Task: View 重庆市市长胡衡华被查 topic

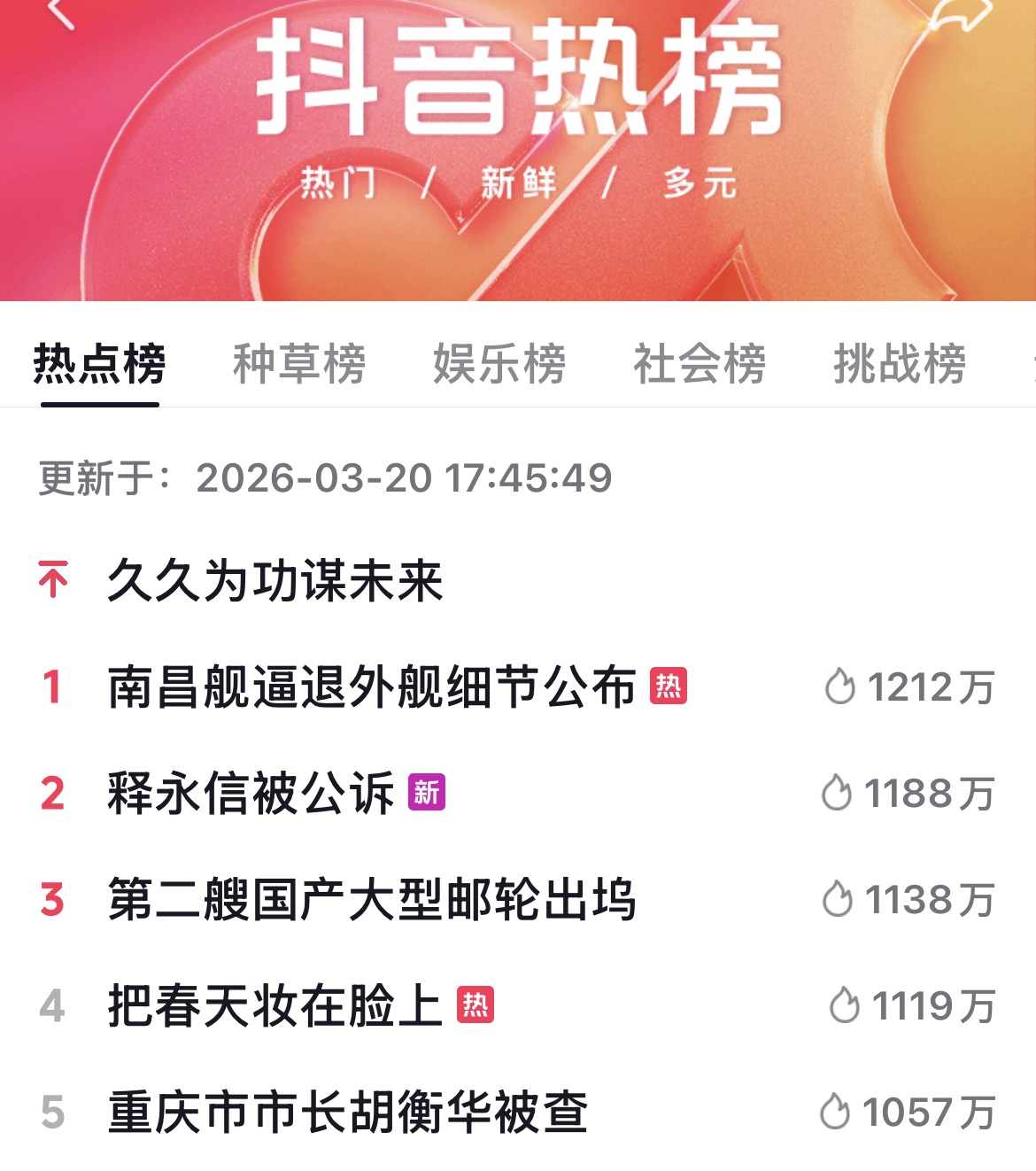Action: pos(347,1113)
